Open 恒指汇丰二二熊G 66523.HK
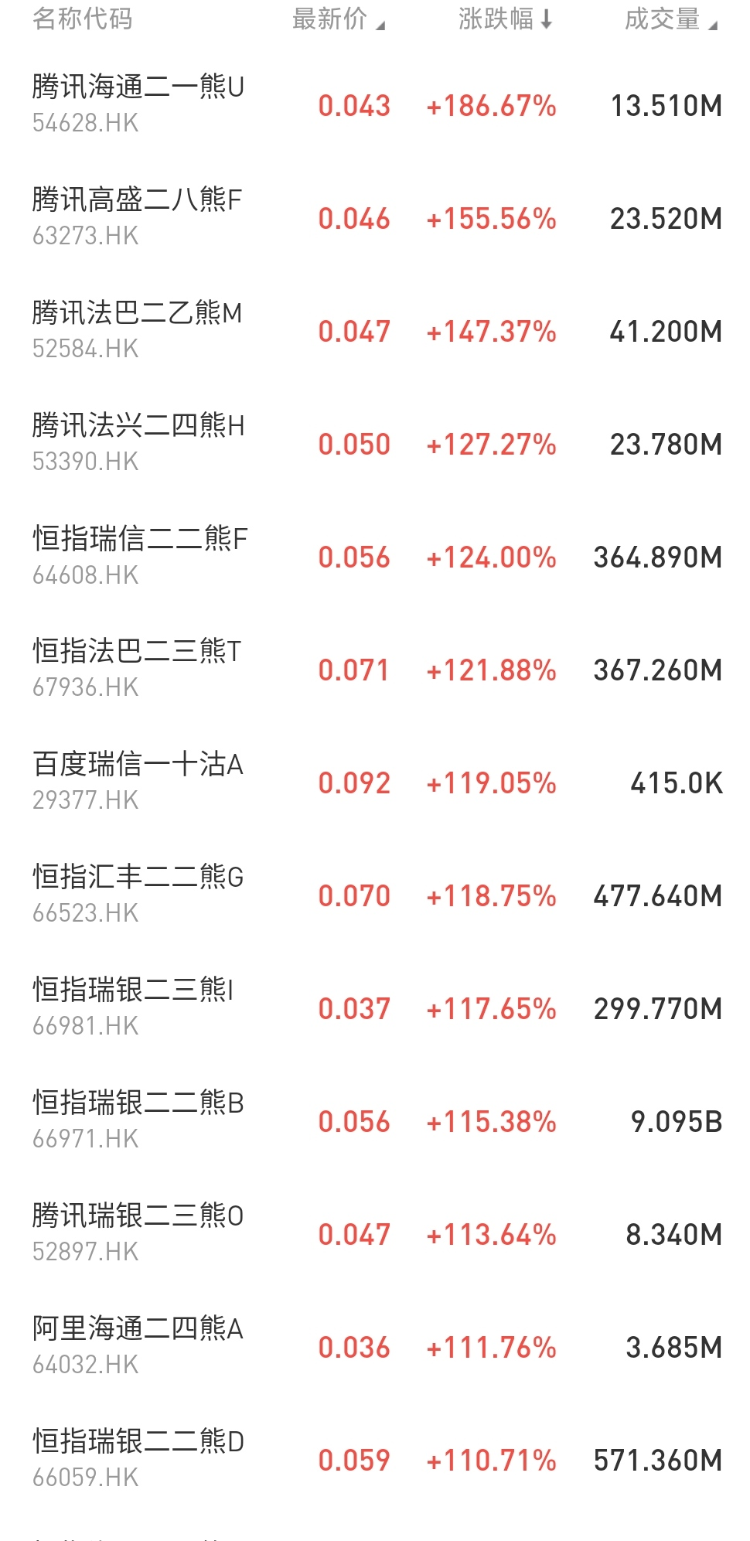Image resolution: width=750 pixels, height=1541 pixels. click(x=375, y=895)
